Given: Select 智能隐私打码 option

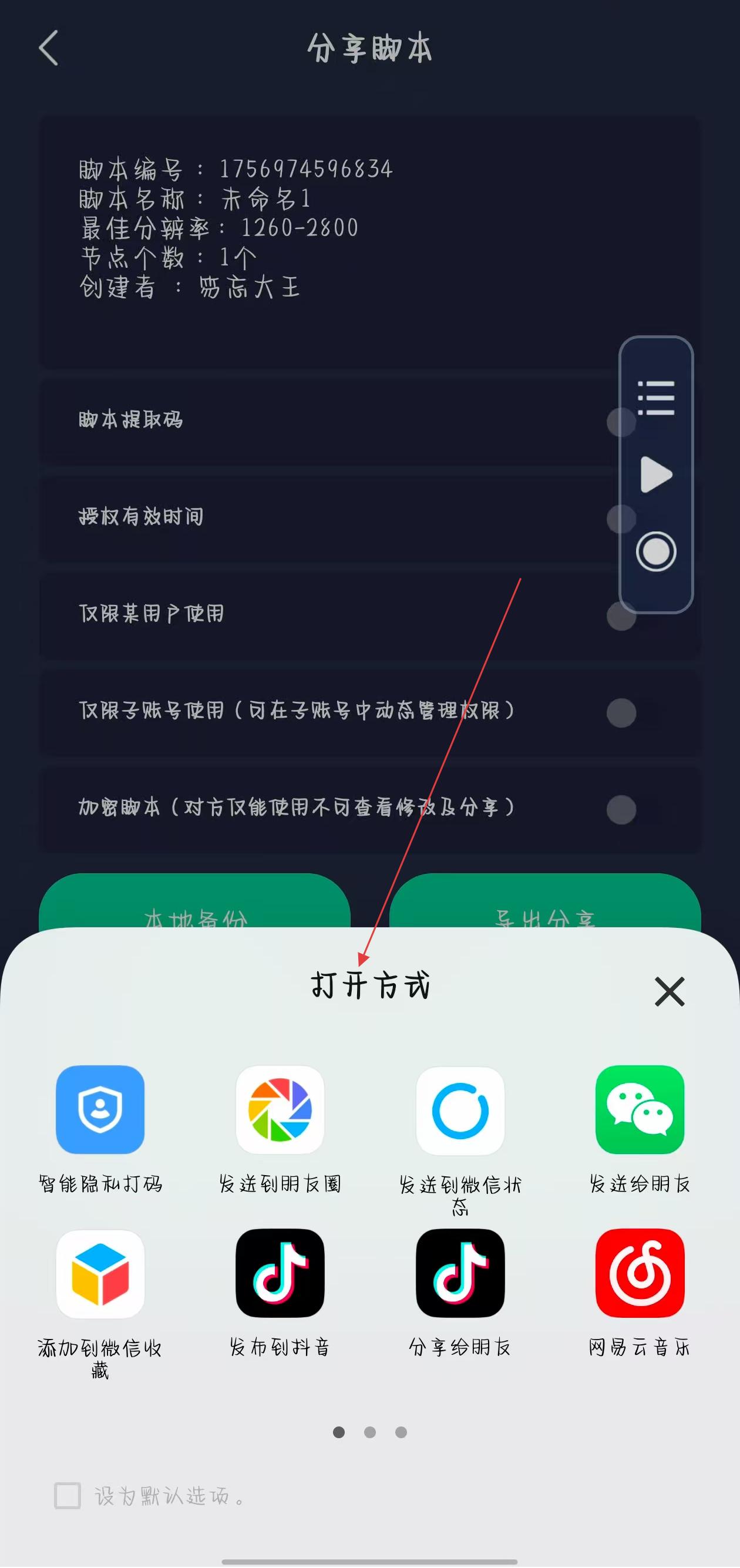Looking at the screenshot, I should point(100,1110).
